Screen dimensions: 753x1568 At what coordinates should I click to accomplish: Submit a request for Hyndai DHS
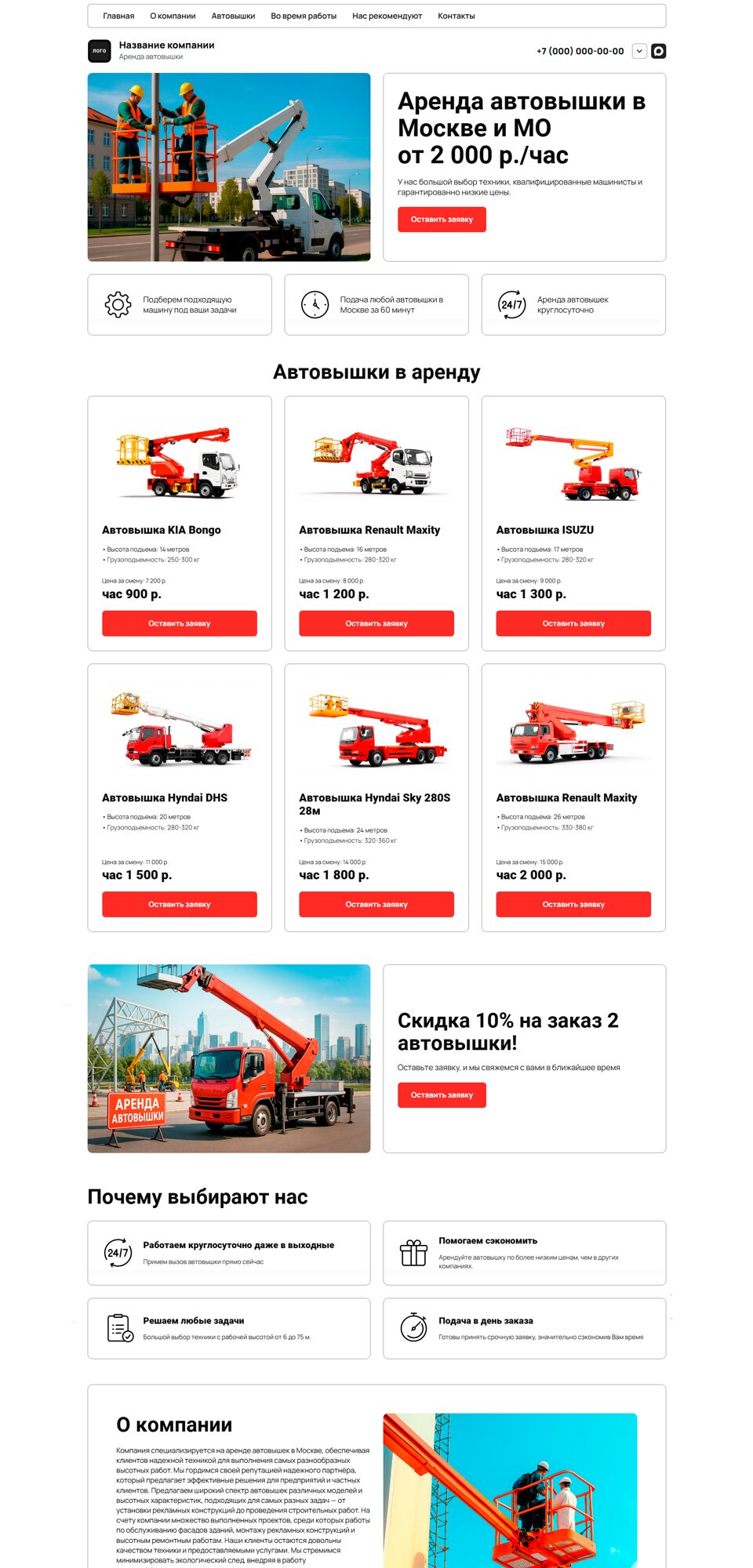point(180,904)
